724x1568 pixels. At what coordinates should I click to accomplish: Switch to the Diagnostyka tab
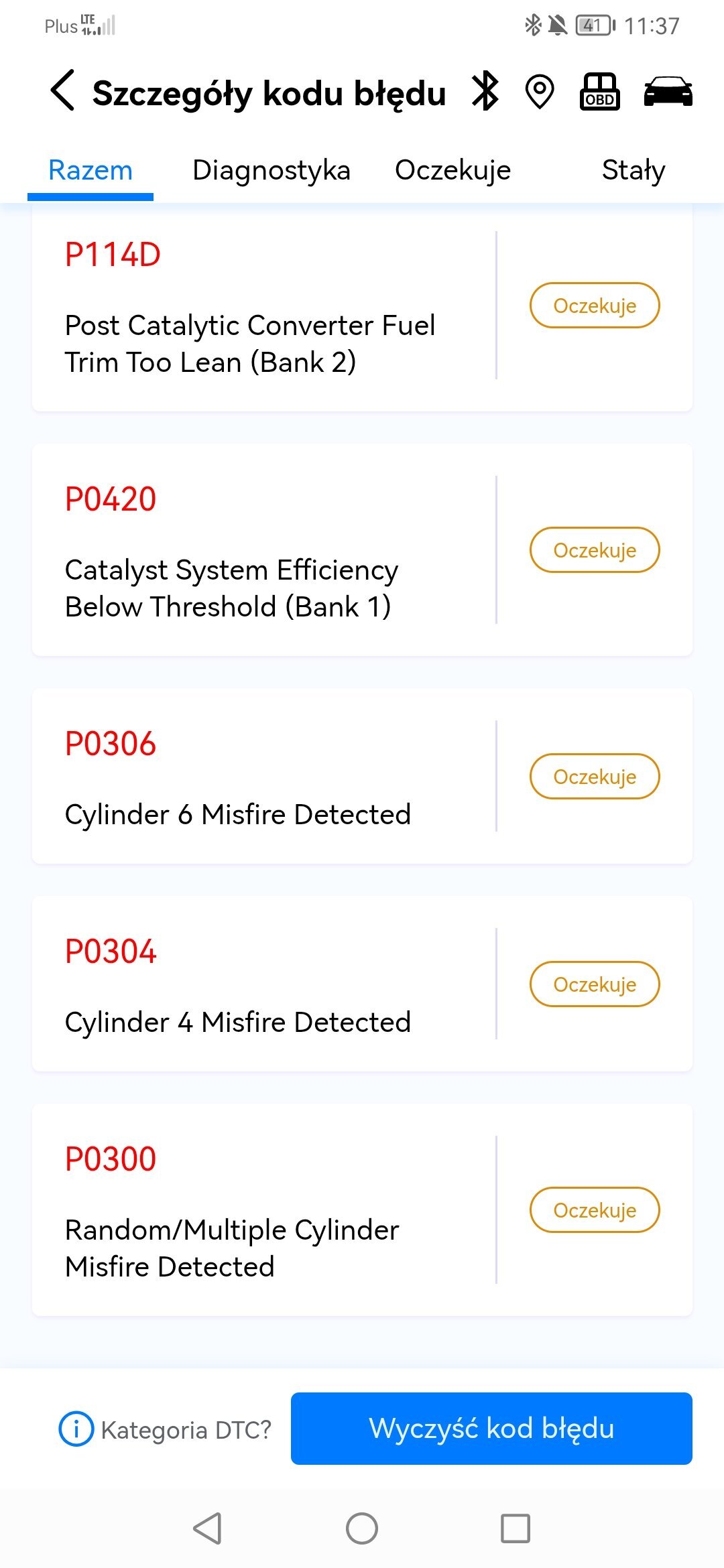(x=271, y=170)
